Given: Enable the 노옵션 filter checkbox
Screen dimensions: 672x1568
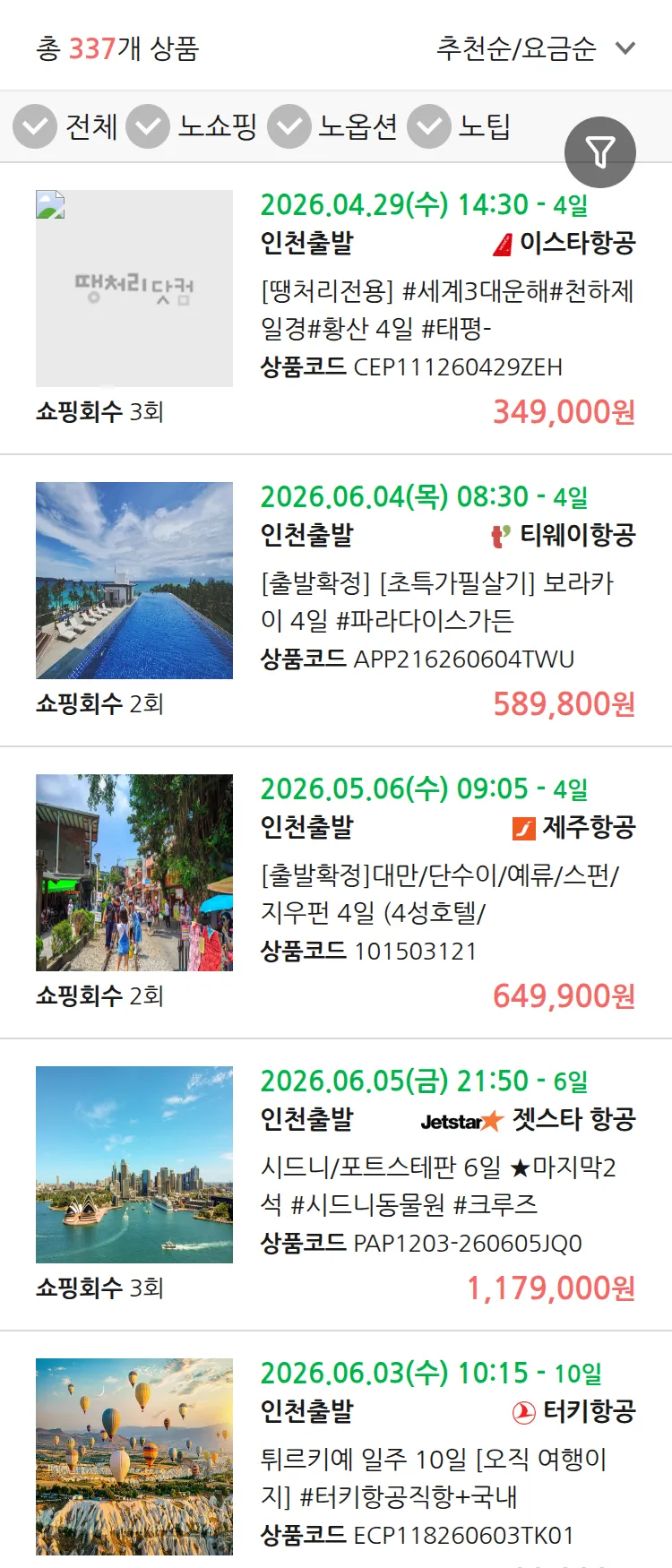Looking at the screenshot, I should 289,126.
